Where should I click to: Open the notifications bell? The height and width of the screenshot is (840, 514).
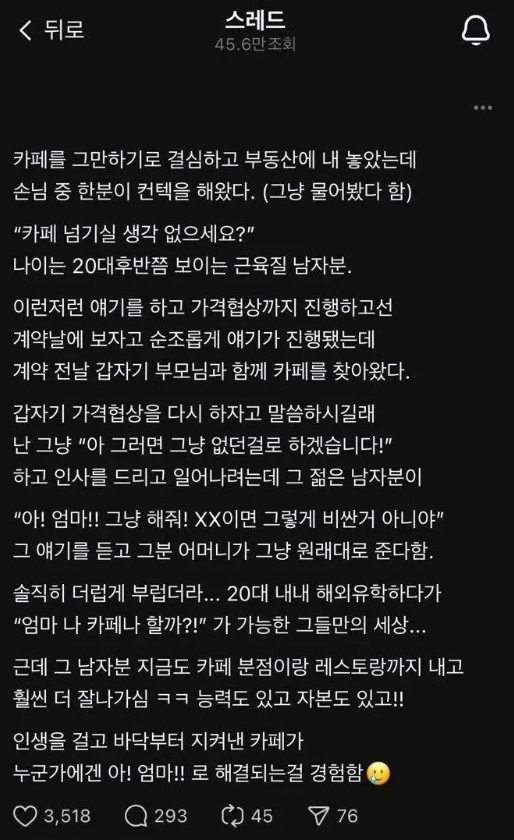[x=475, y=29]
